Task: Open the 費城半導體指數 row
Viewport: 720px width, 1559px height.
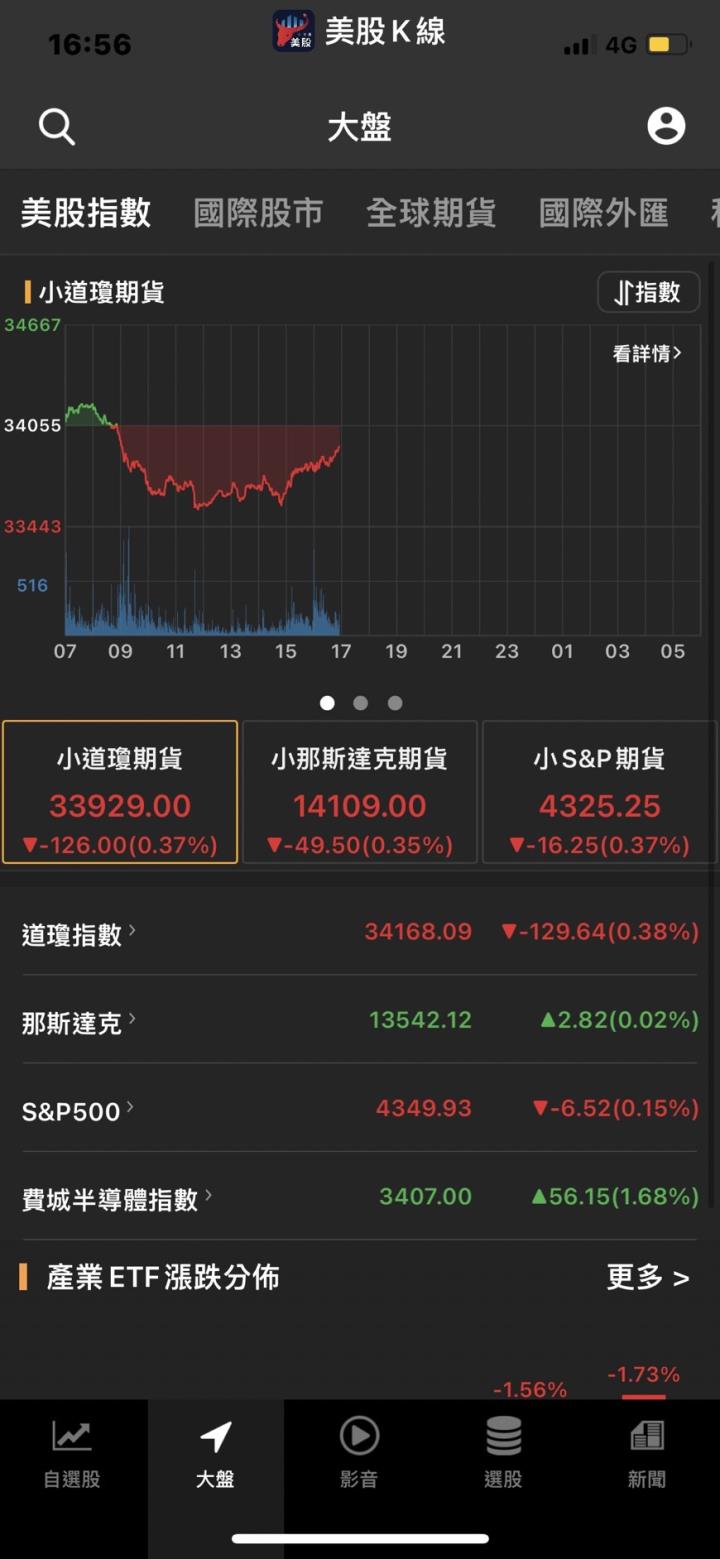Action: tap(360, 1197)
